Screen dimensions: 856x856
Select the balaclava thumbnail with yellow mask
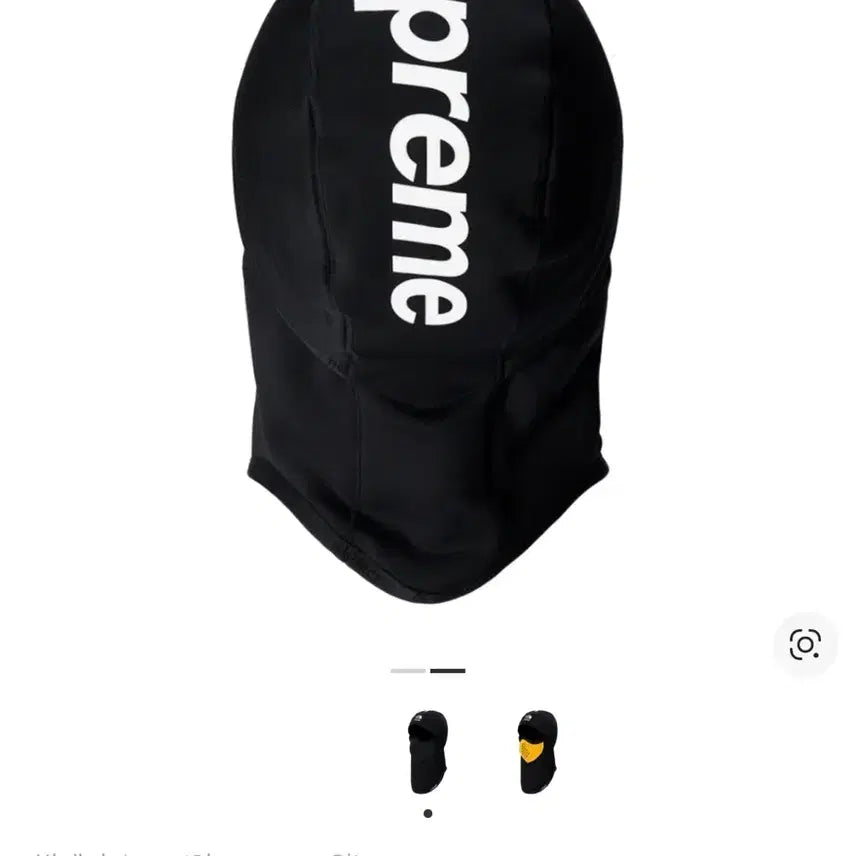coord(537,752)
